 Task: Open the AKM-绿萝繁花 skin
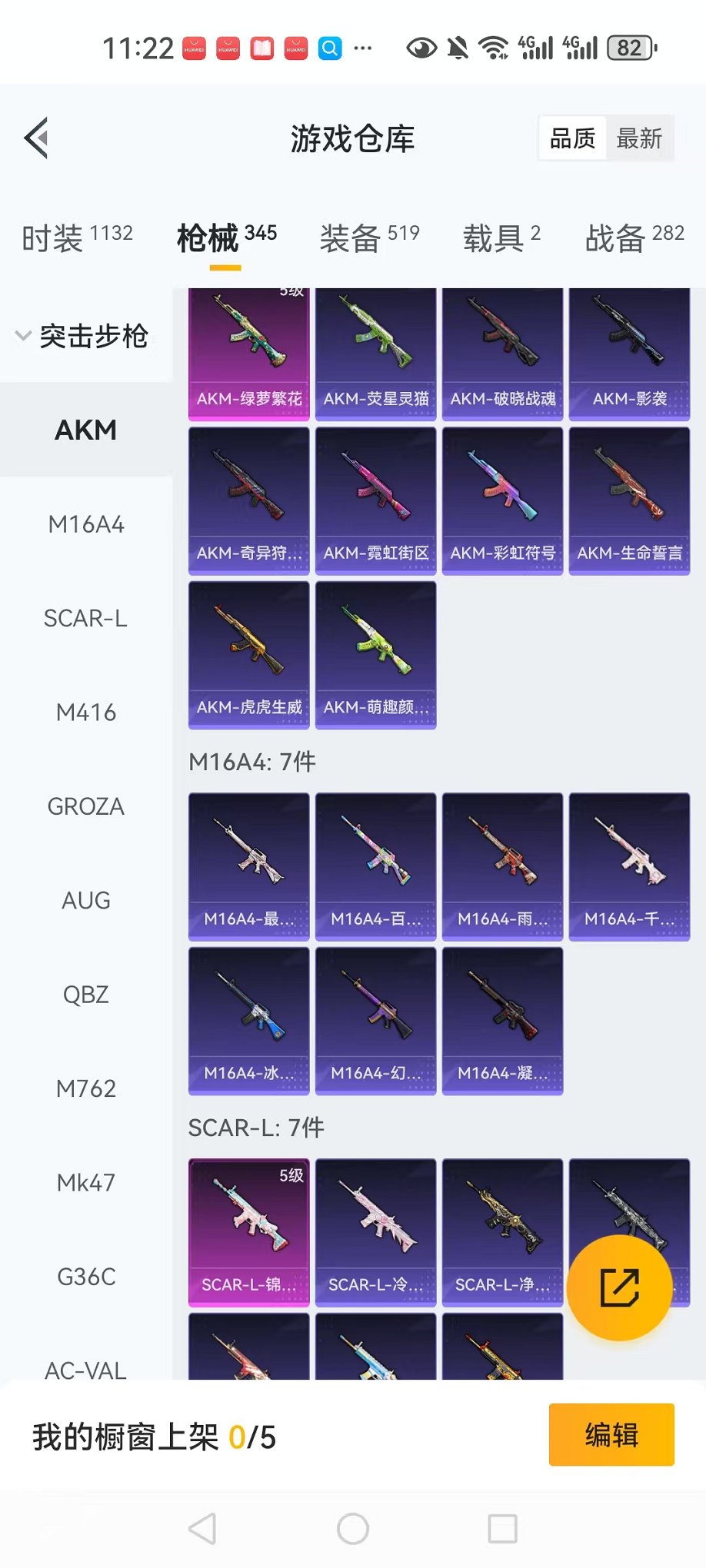click(x=248, y=354)
